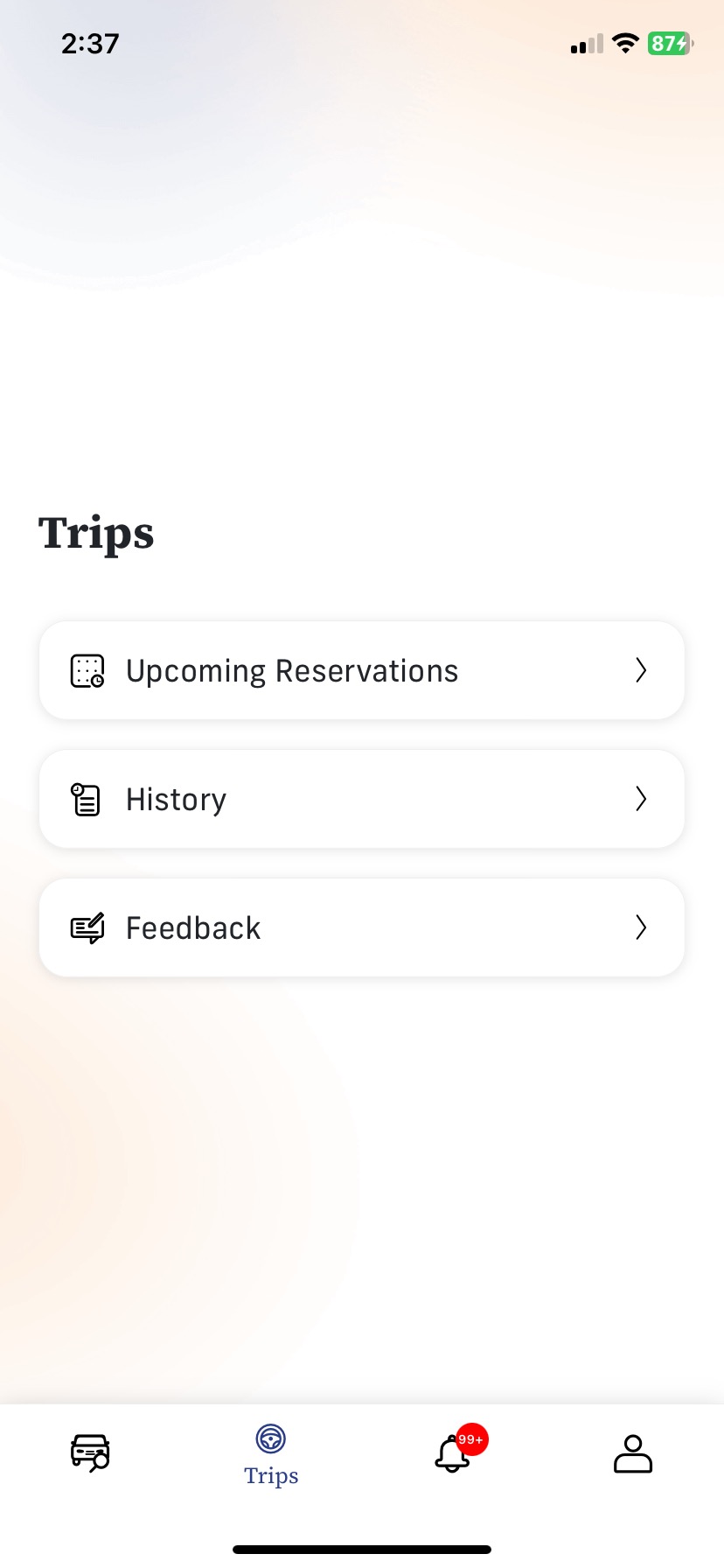View trip History
Image resolution: width=724 pixels, height=1568 pixels.
click(361, 799)
